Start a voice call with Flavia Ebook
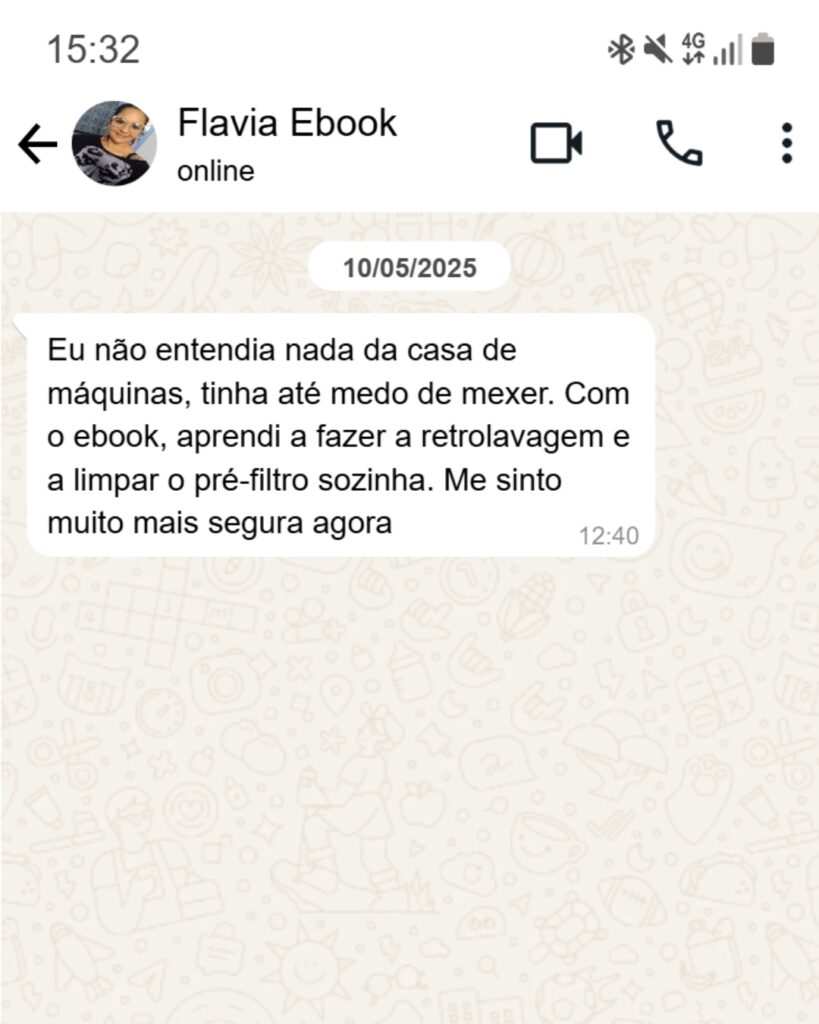This screenshot has width=819, height=1024. coord(679,144)
